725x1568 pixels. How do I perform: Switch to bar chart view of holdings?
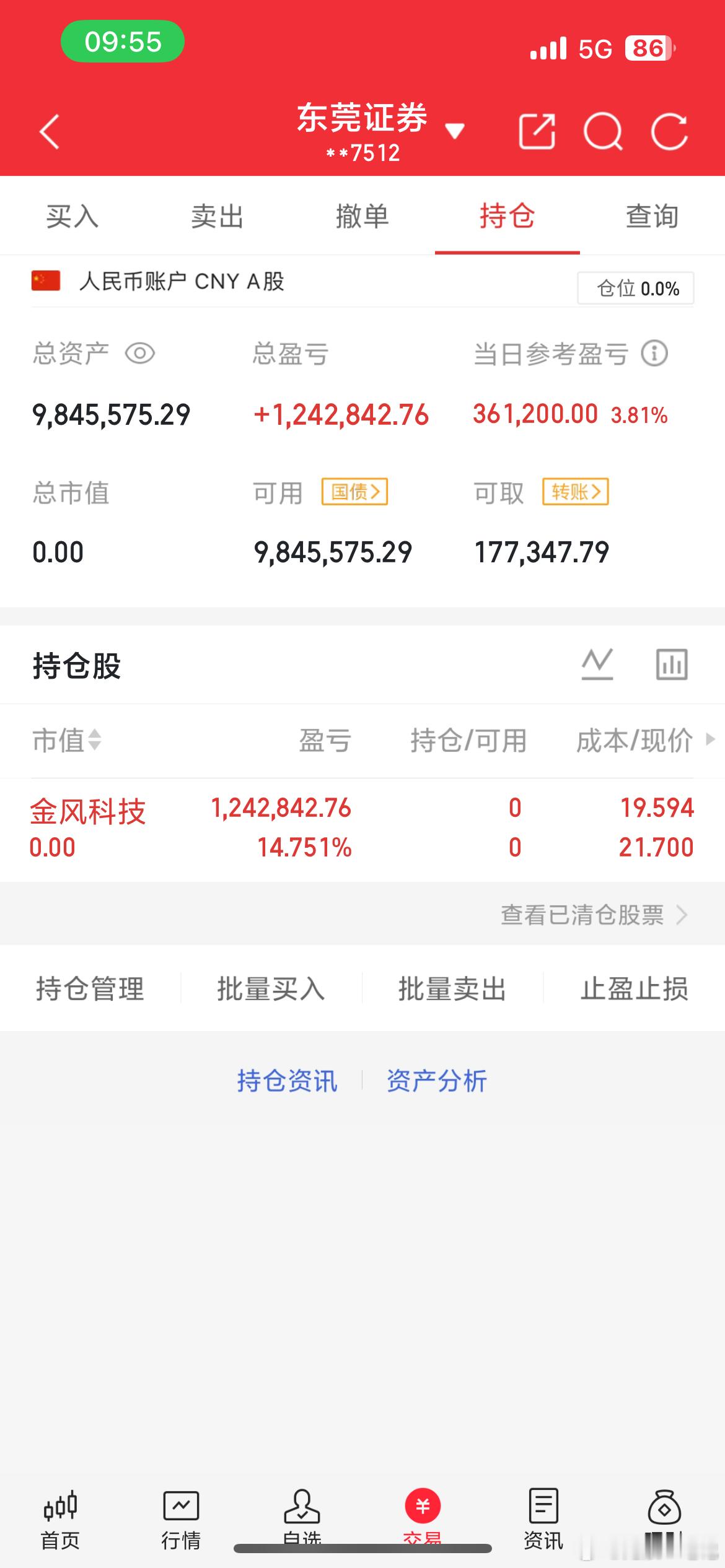click(672, 664)
